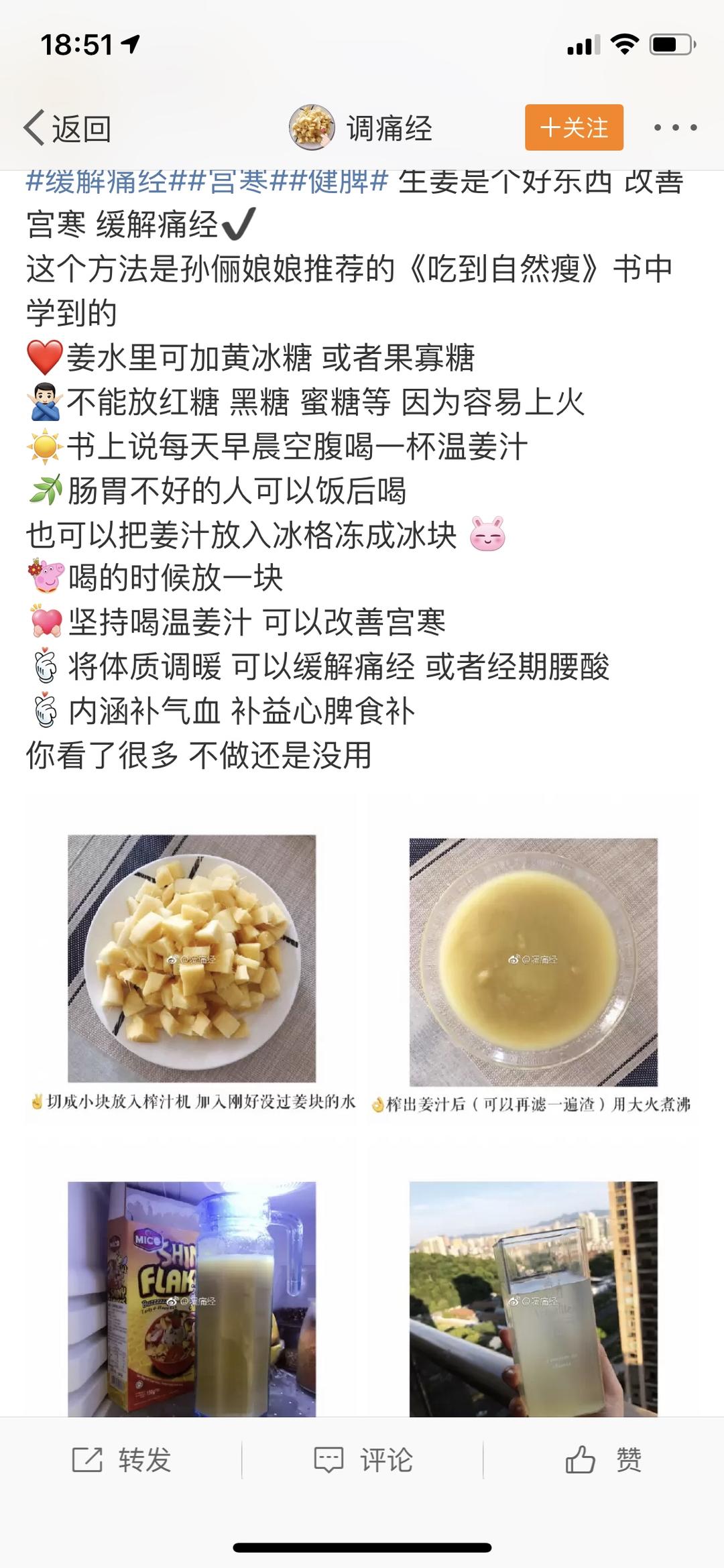
Task: Open the fridge jug photo
Action: [x=192, y=1297]
